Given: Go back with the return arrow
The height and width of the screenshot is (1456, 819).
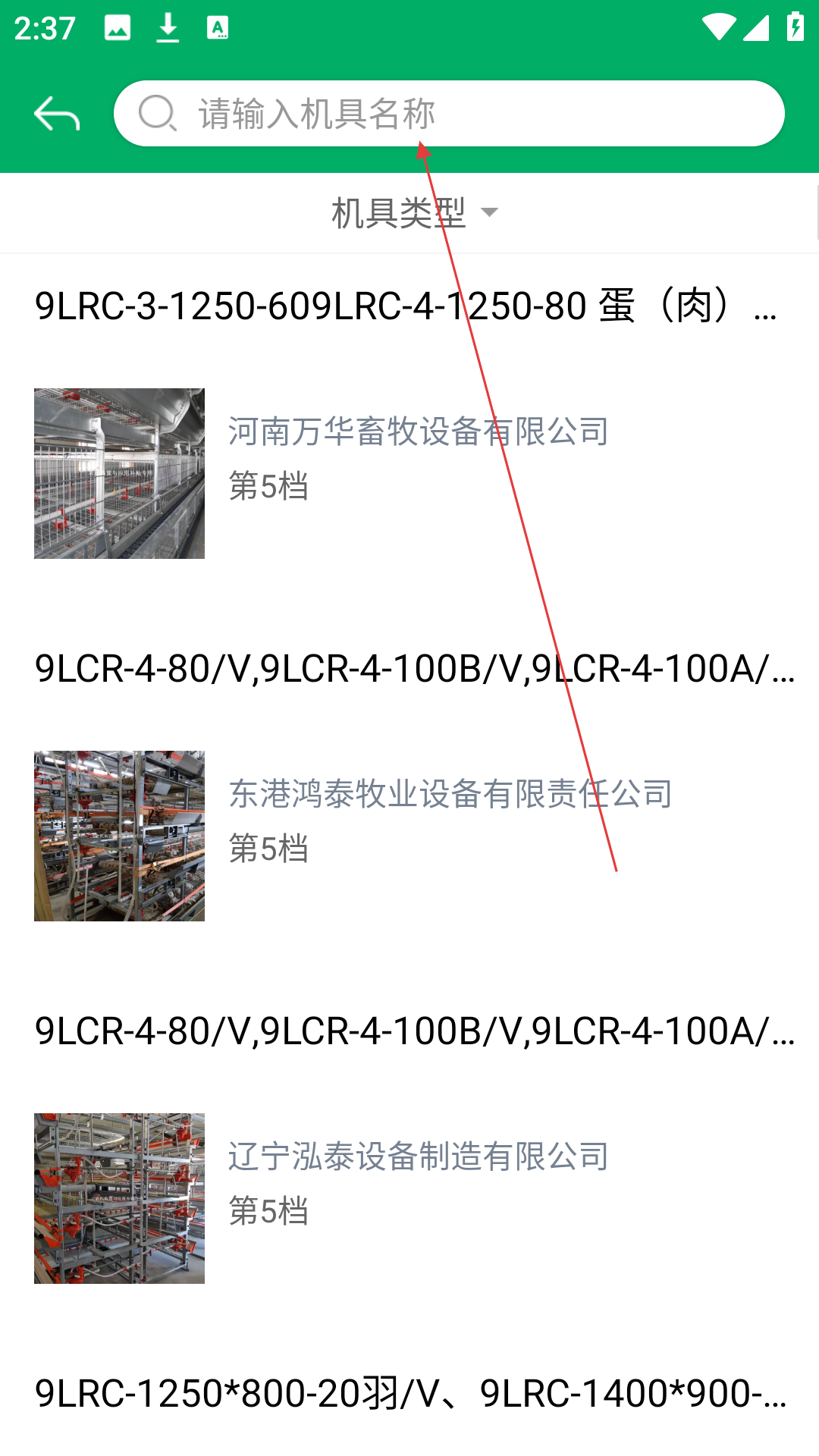Looking at the screenshot, I should pos(57,114).
